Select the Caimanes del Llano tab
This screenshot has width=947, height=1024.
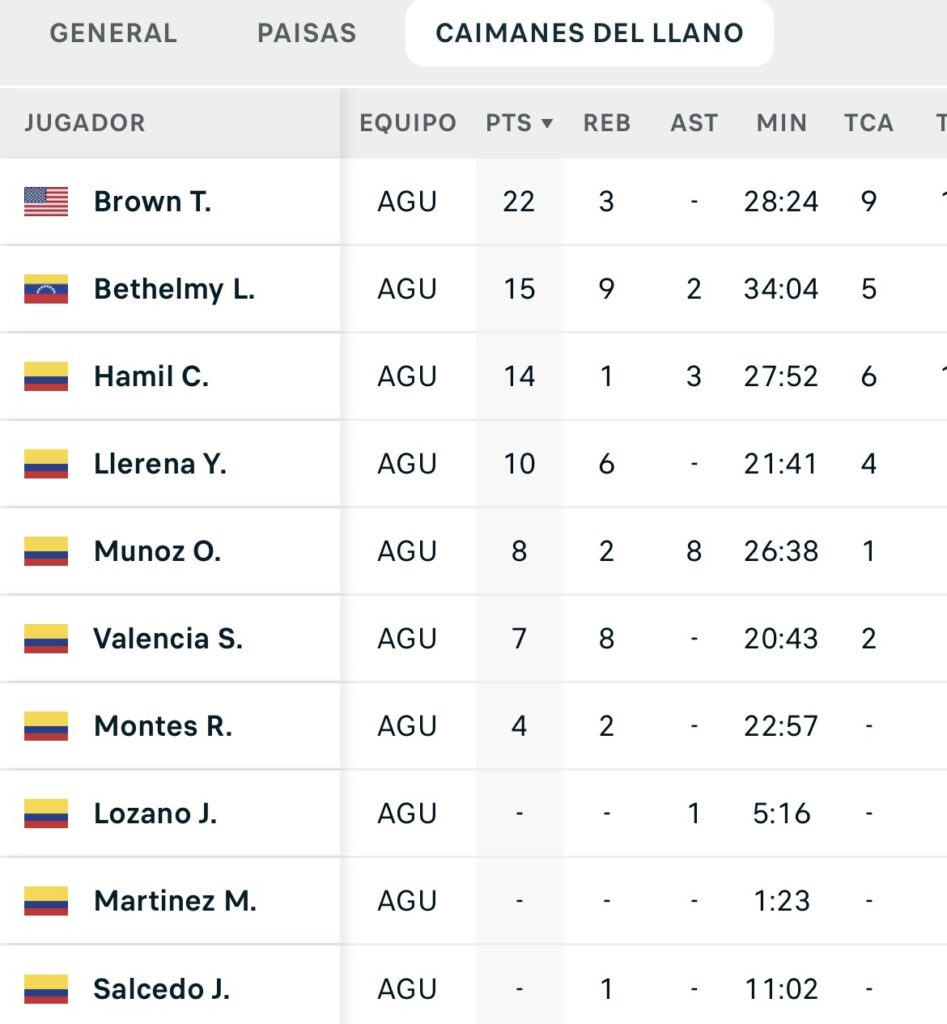click(x=589, y=33)
